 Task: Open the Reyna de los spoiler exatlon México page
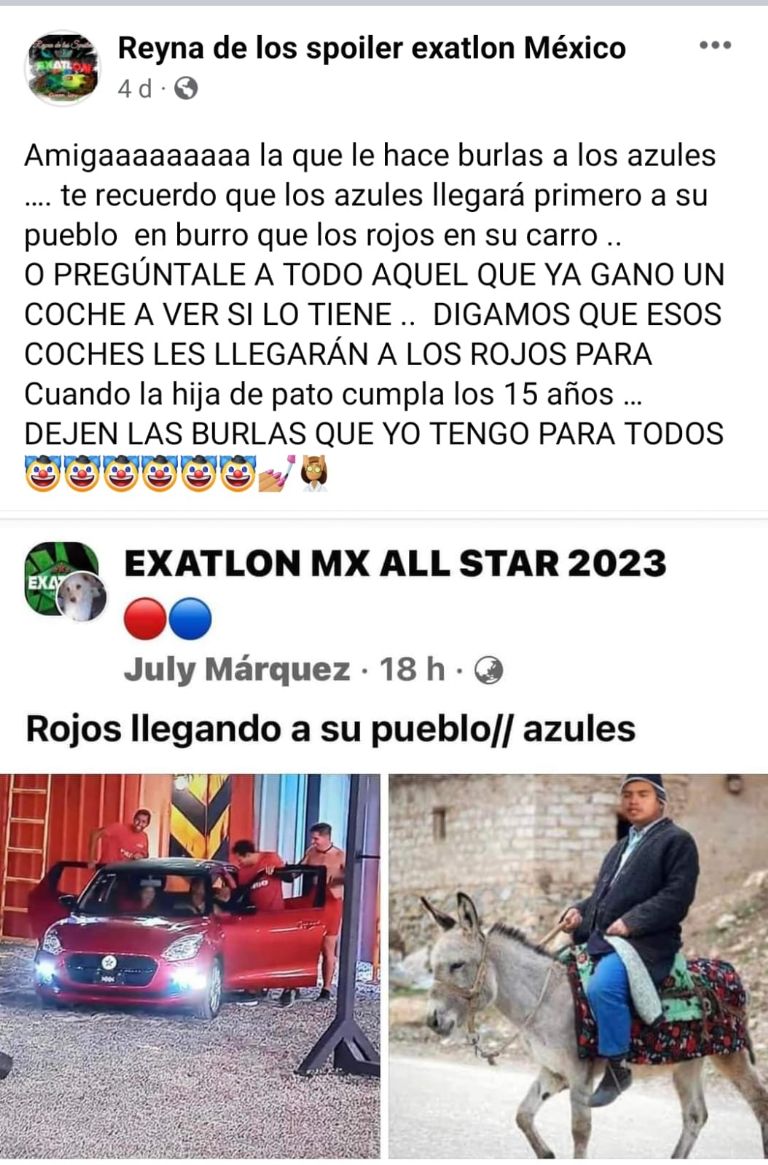(370, 44)
